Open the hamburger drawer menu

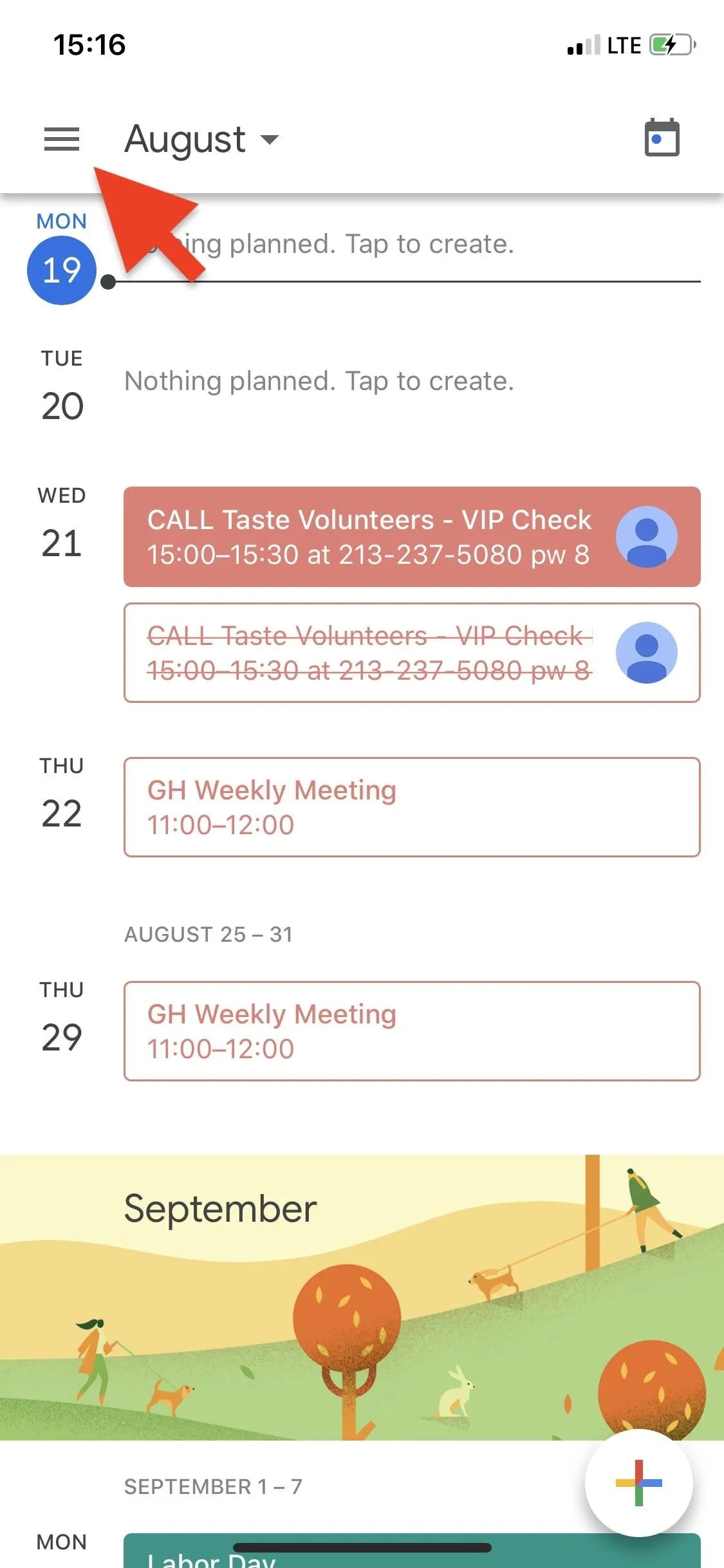pyautogui.click(x=62, y=139)
